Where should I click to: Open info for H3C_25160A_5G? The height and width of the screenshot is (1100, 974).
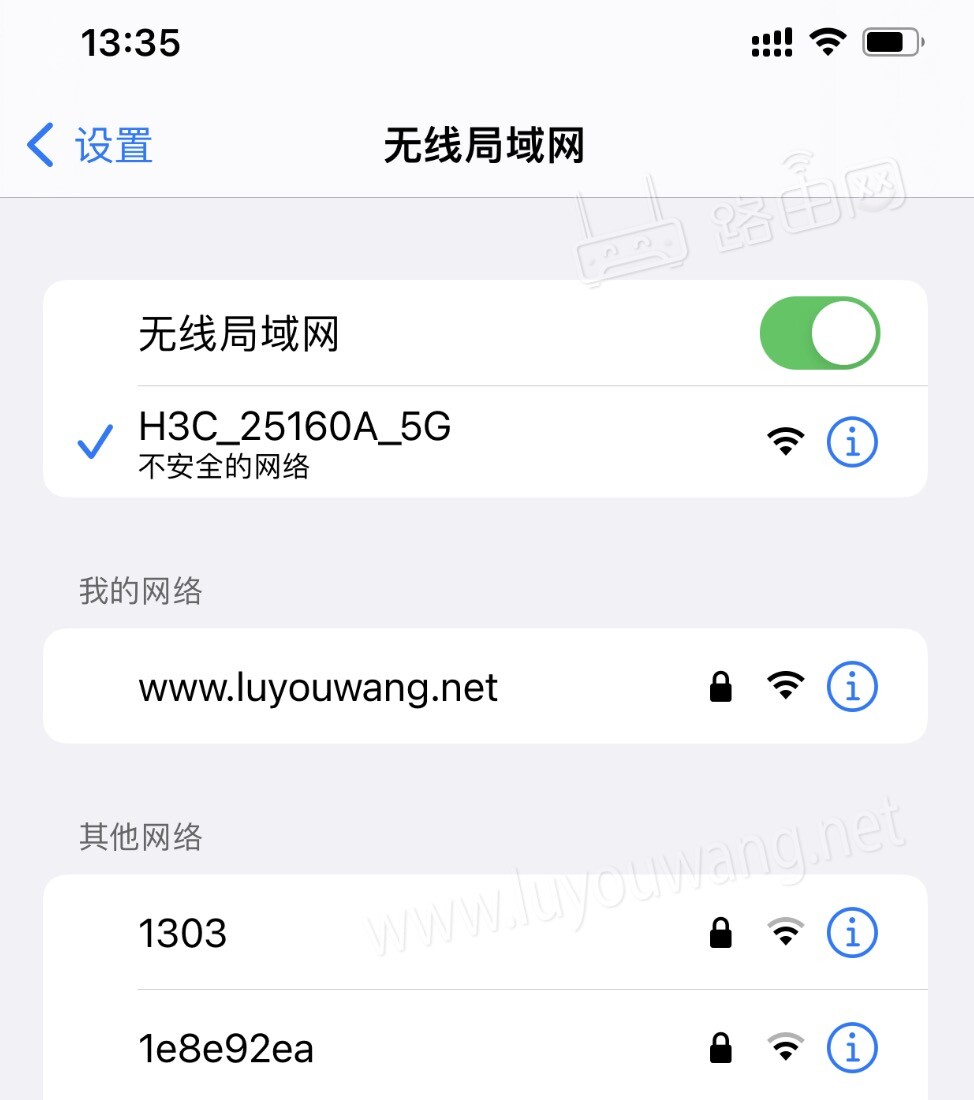tap(852, 441)
